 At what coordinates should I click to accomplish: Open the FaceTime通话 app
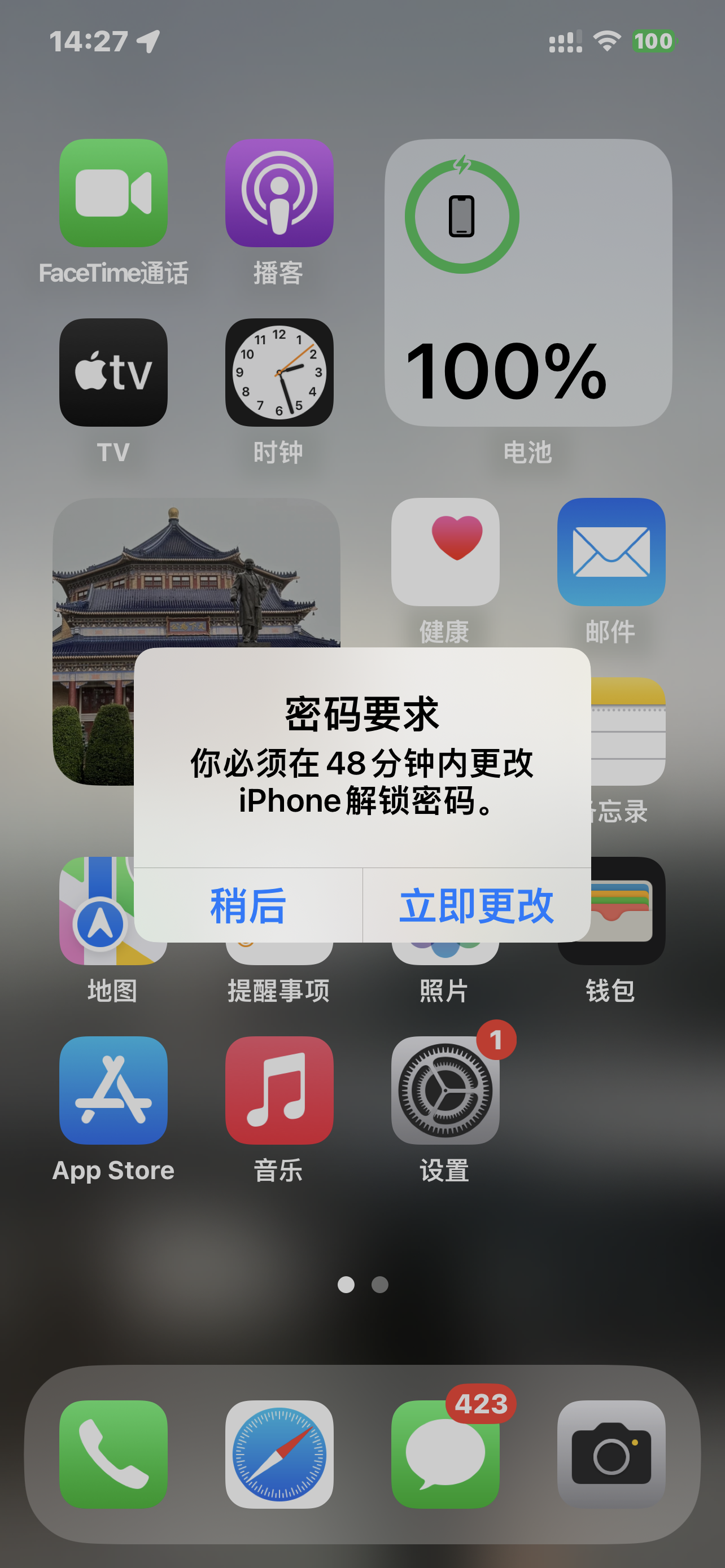point(113,193)
